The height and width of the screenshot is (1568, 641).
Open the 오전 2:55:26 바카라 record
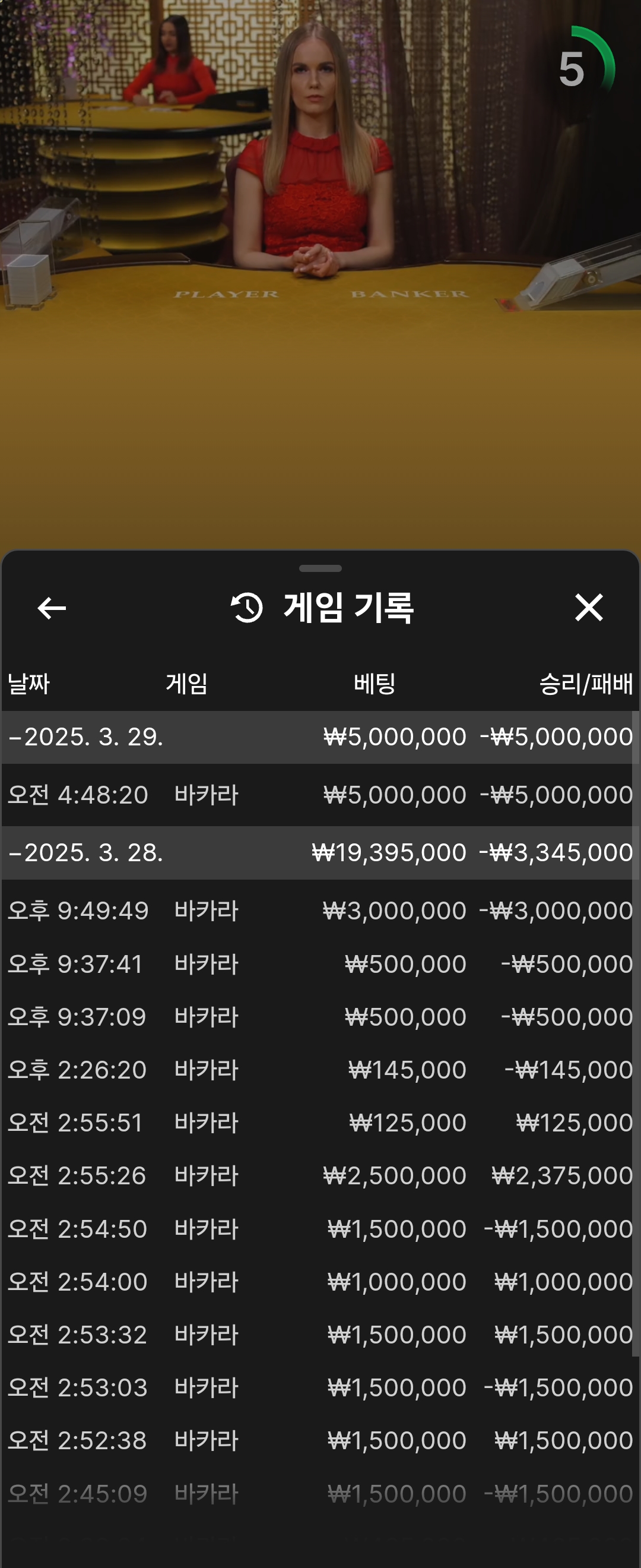pyautogui.click(x=320, y=1176)
